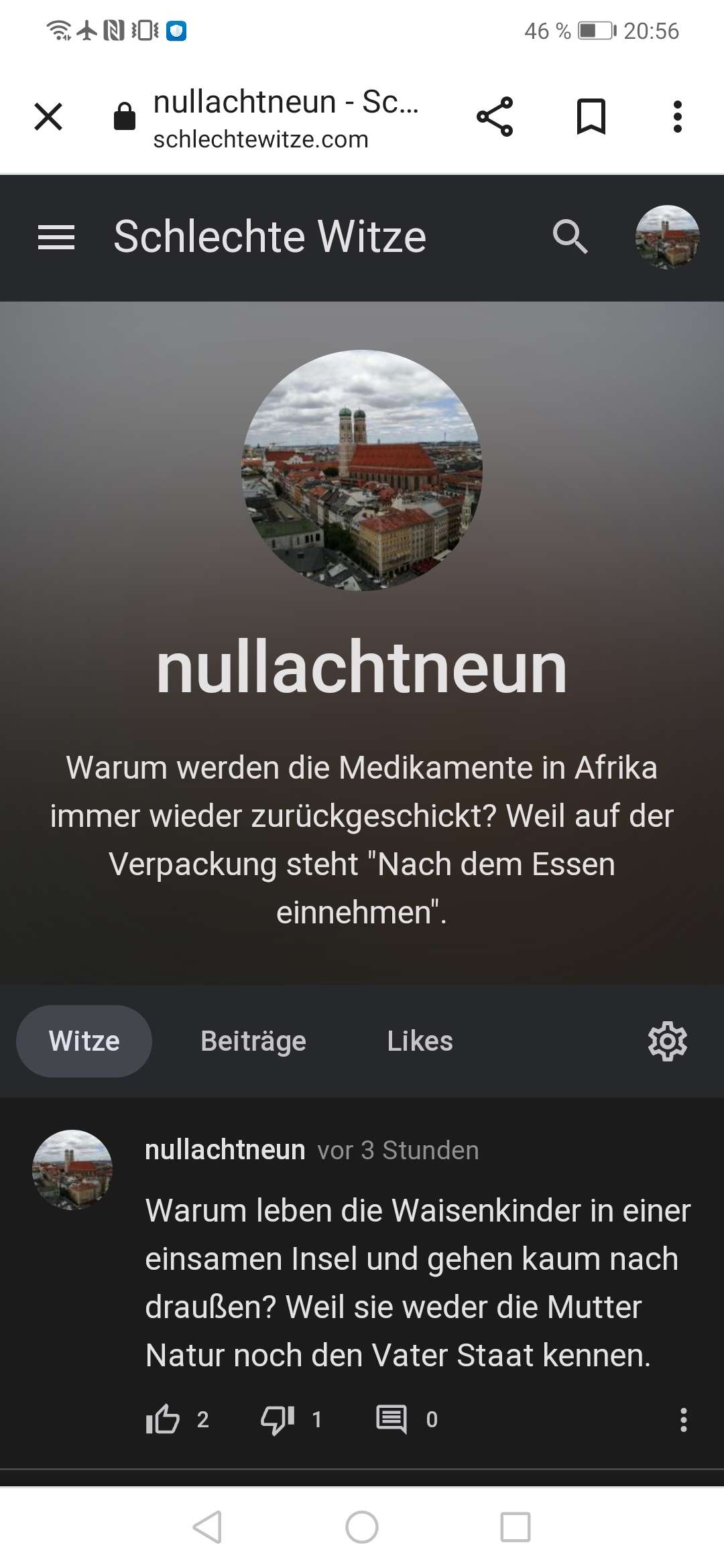This screenshot has height=1568, width=724.
Task: Open profile settings gear
Action: (668, 1041)
